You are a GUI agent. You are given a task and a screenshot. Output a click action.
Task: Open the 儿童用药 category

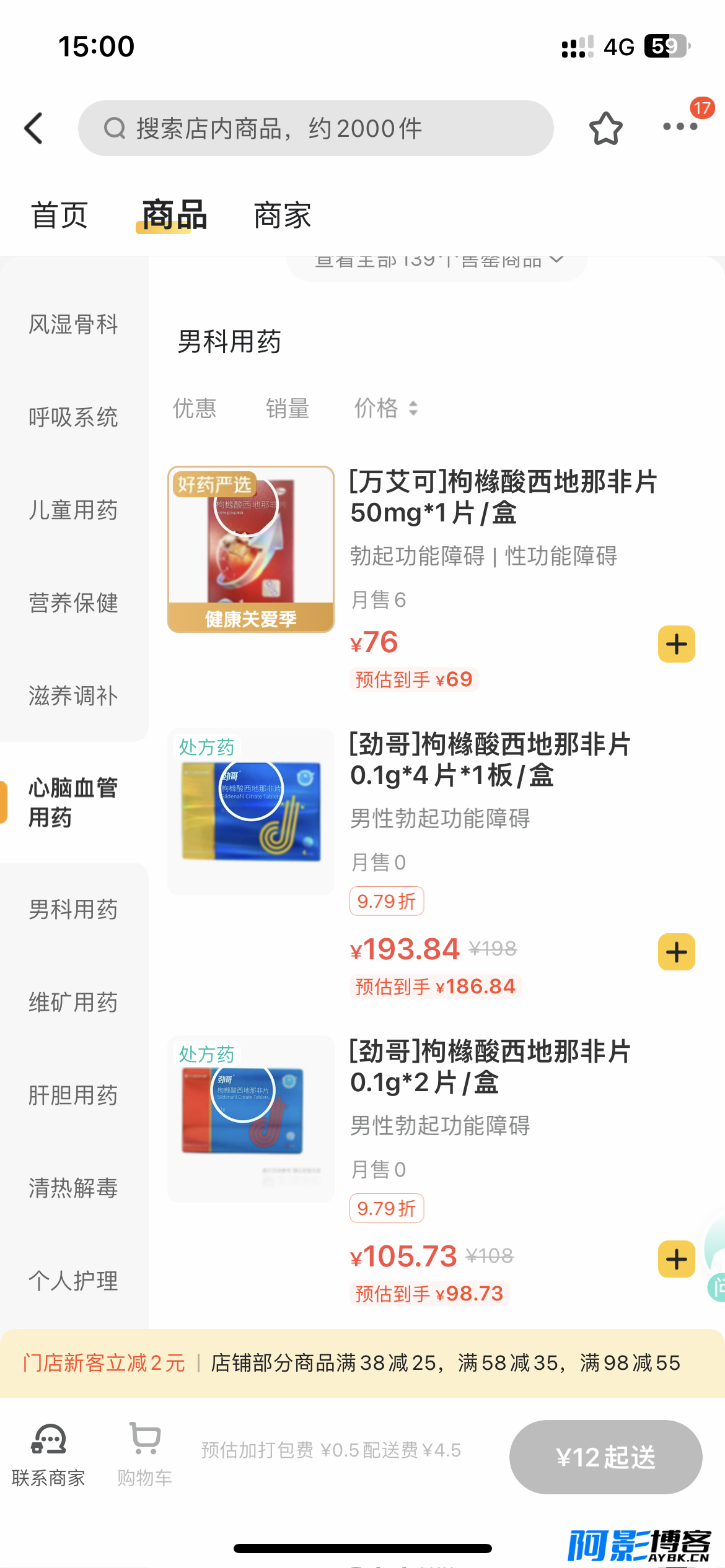pos(73,510)
